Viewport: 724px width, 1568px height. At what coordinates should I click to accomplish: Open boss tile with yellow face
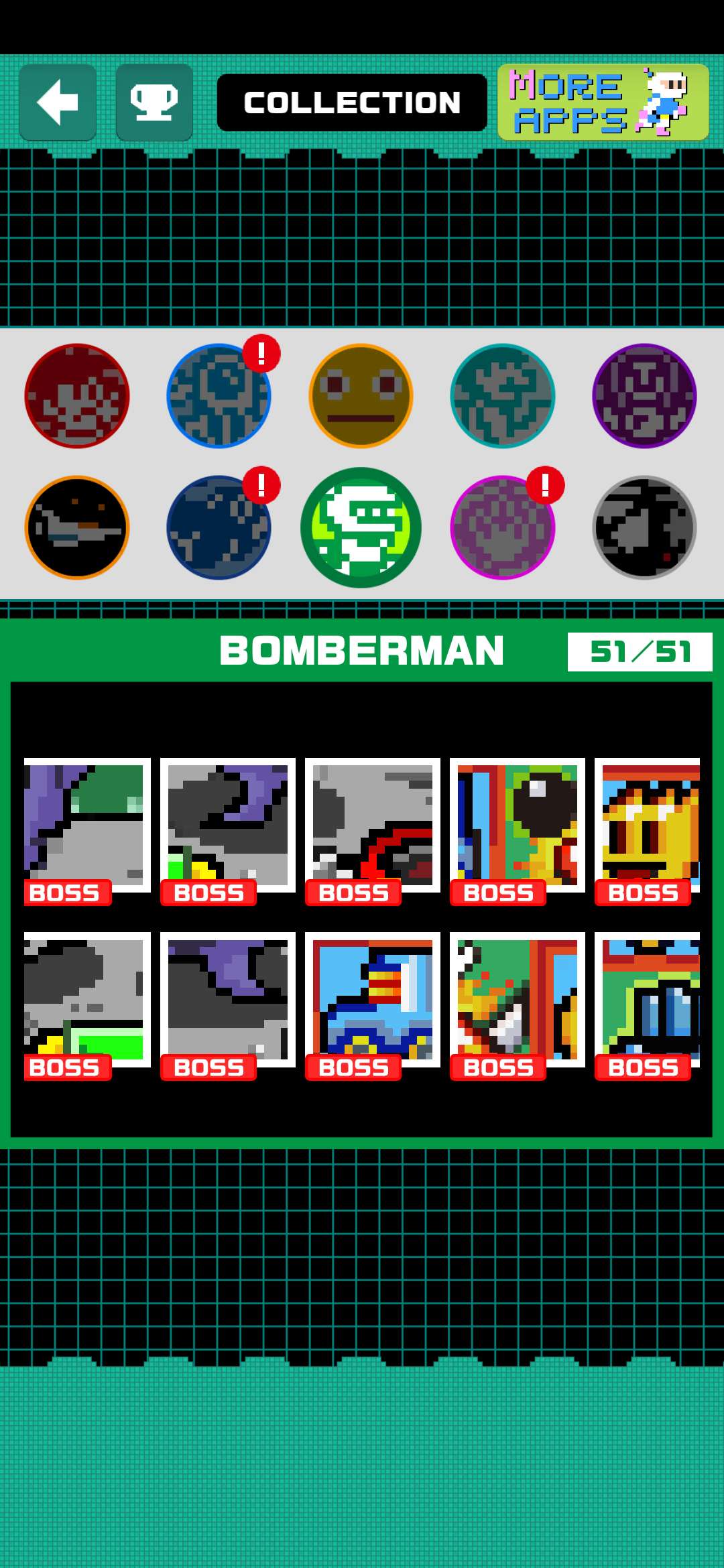648,824
